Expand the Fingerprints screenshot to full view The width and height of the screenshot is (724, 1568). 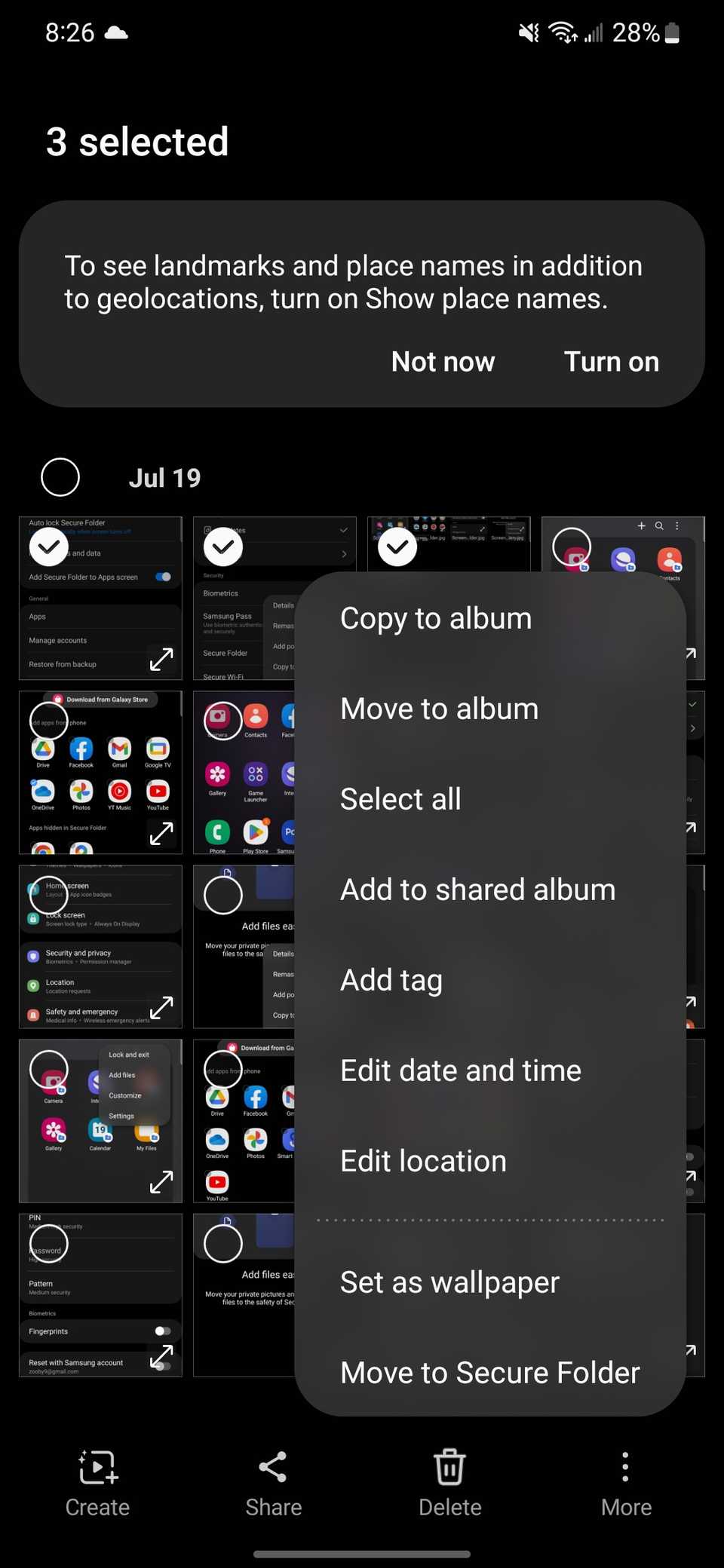pyautogui.click(x=161, y=1357)
